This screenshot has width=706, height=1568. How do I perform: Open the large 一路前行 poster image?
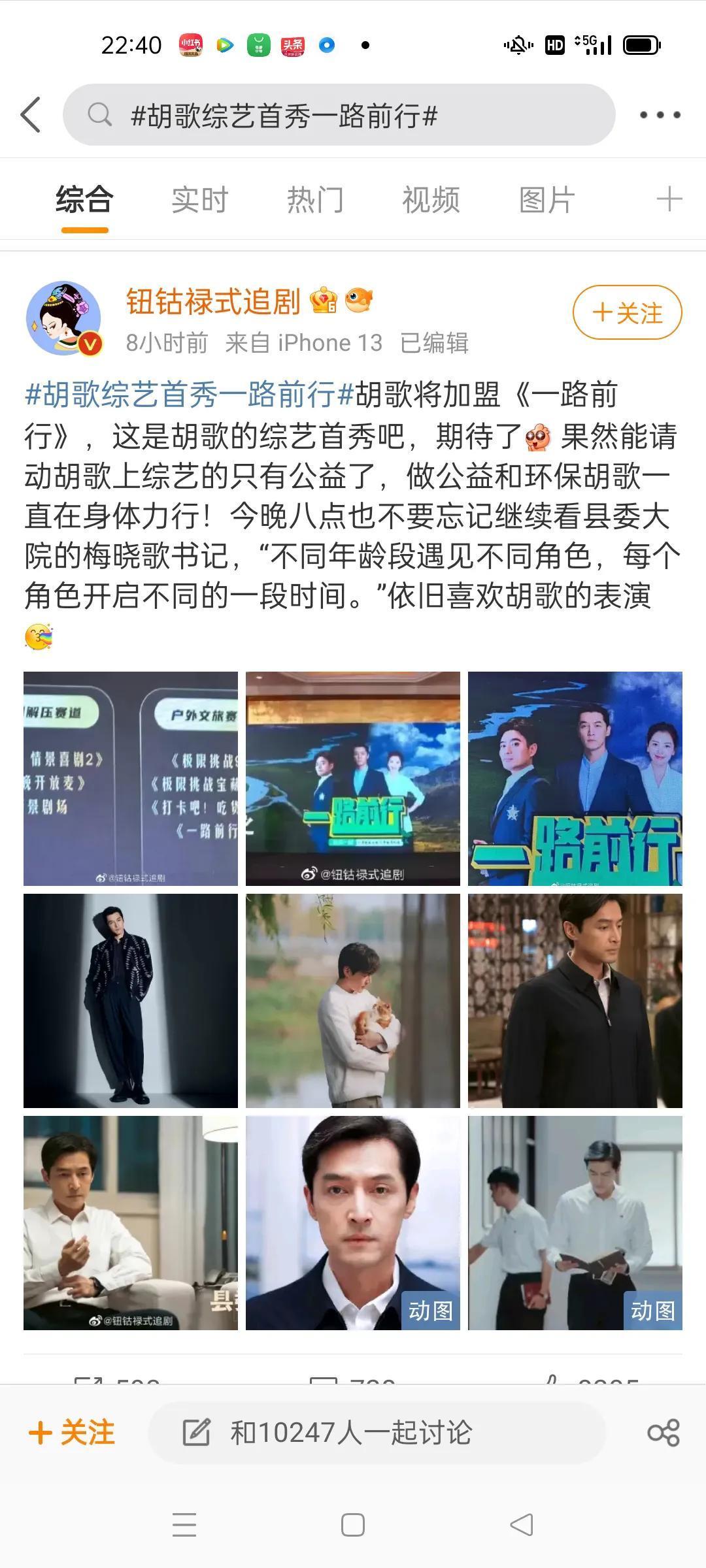[x=575, y=778]
